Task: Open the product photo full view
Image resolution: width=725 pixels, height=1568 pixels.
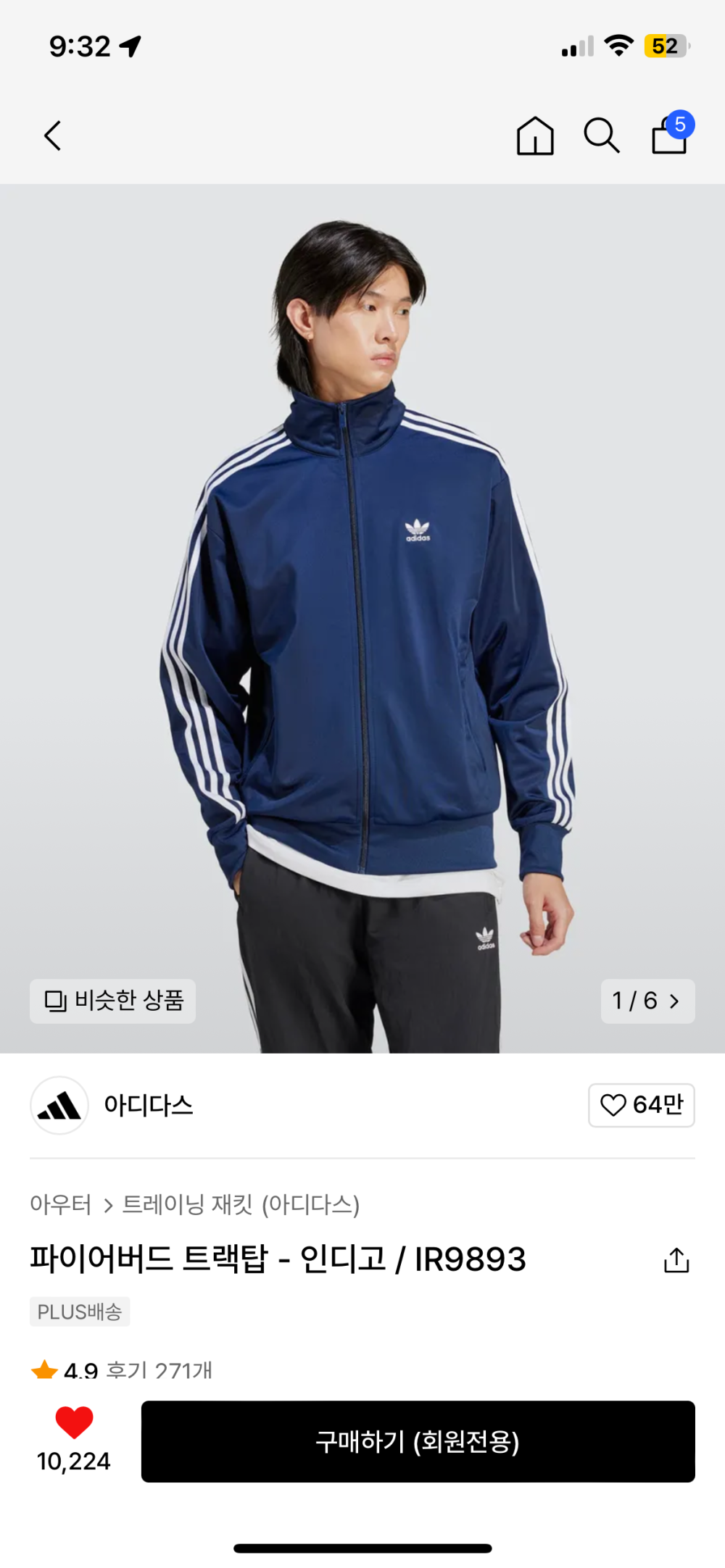Action: coord(362,616)
